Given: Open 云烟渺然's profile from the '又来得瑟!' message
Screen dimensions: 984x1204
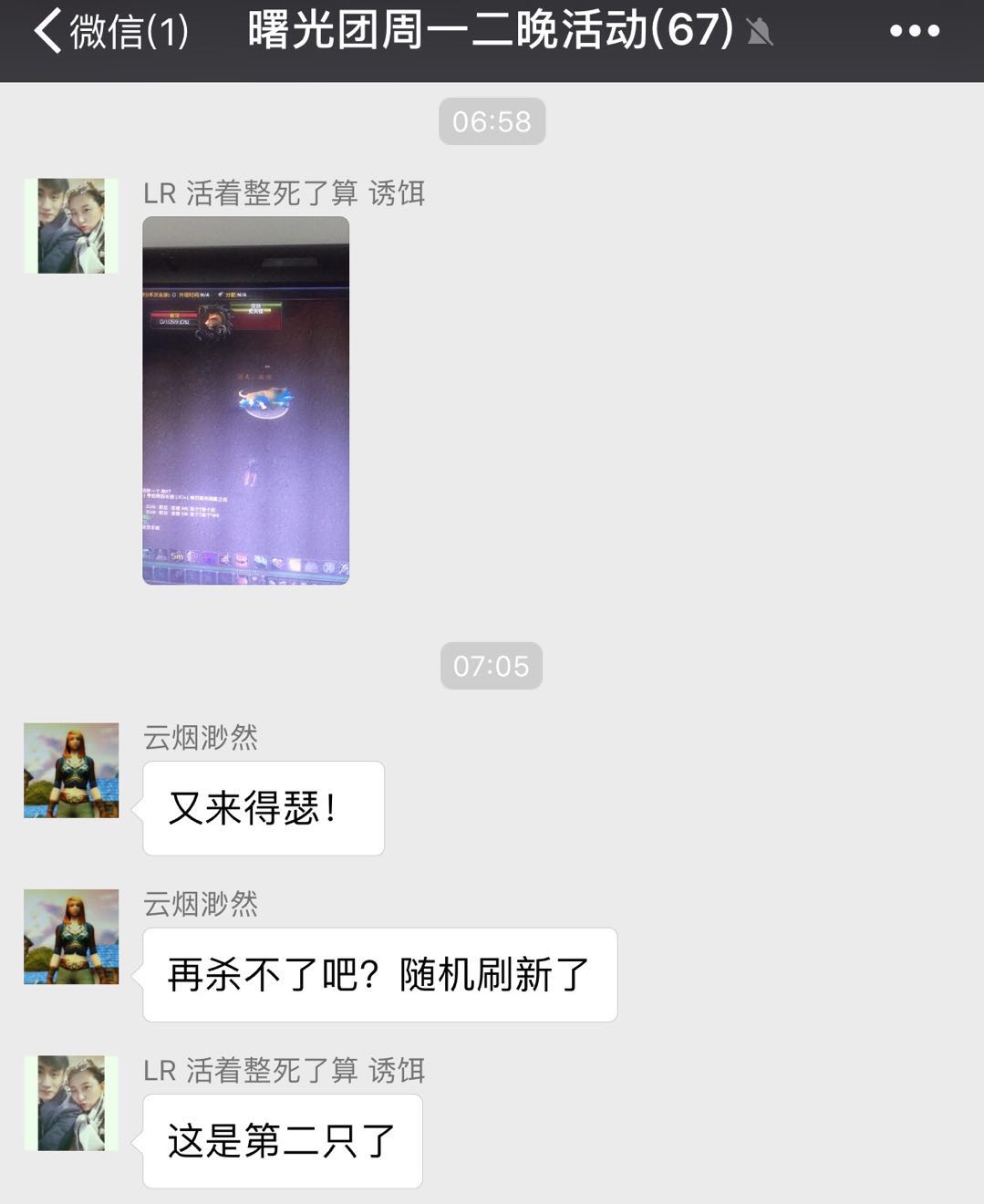Looking at the screenshot, I should pyautogui.click(x=71, y=771).
